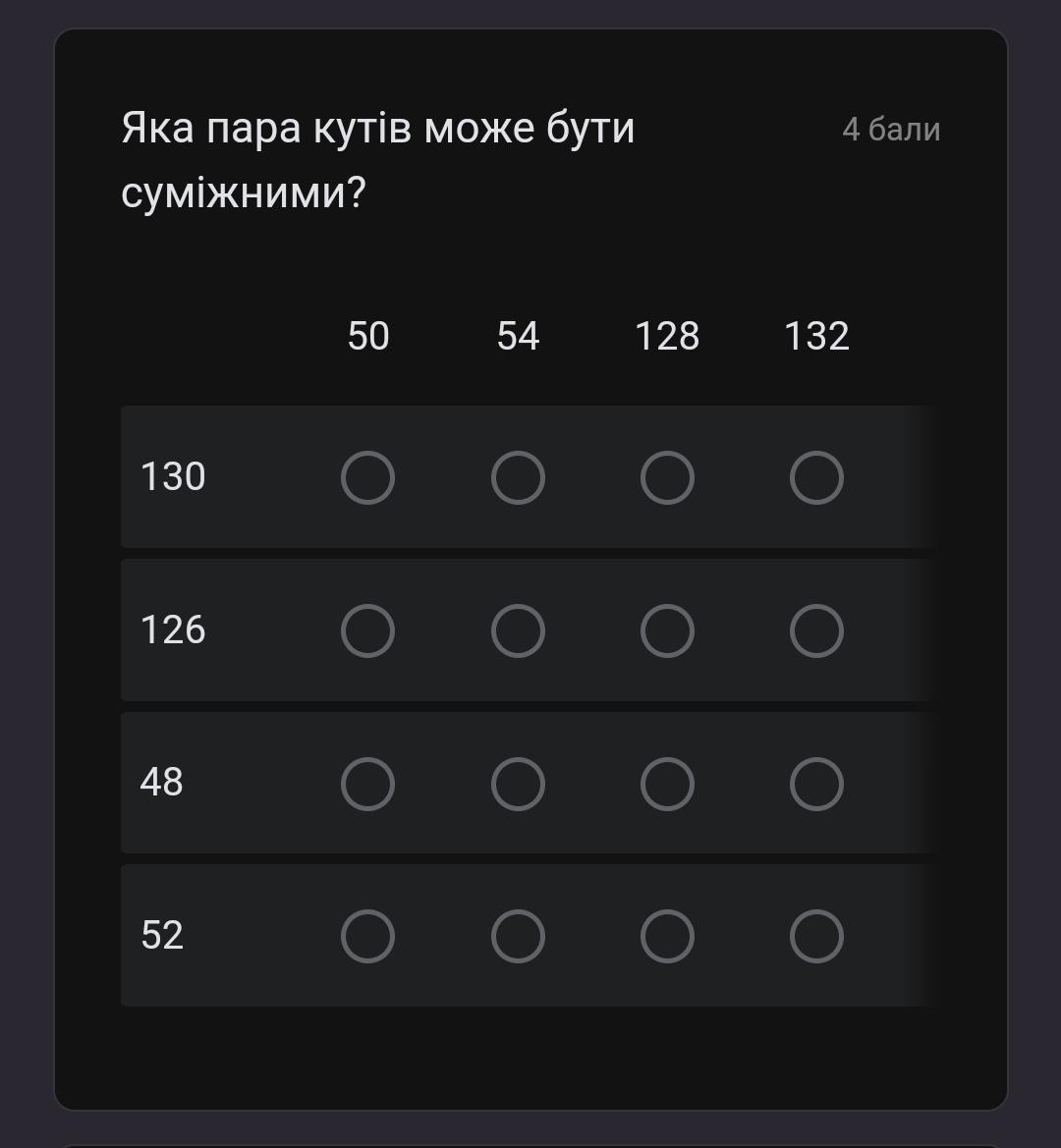Image resolution: width=1061 pixels, height=1148 pixels.
Task: Mark 128 for row 130
Action: point(667,478)
